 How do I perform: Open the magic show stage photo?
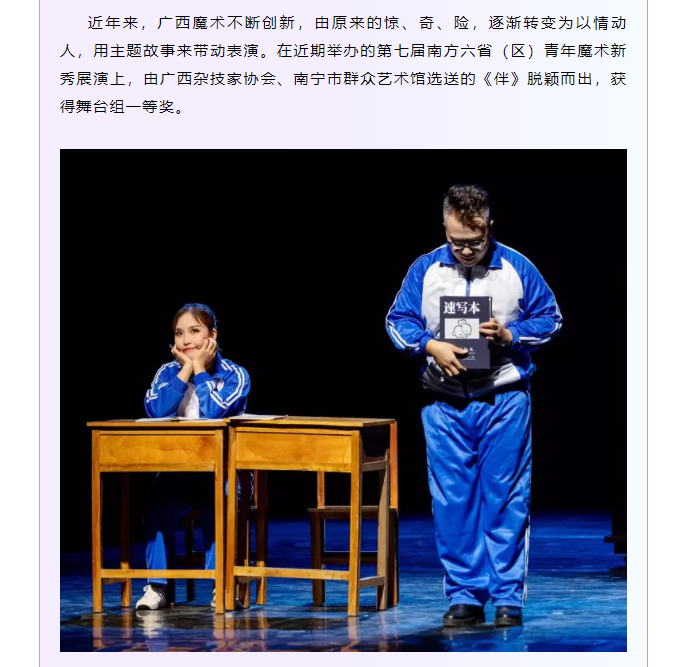(x=343, y=400)
